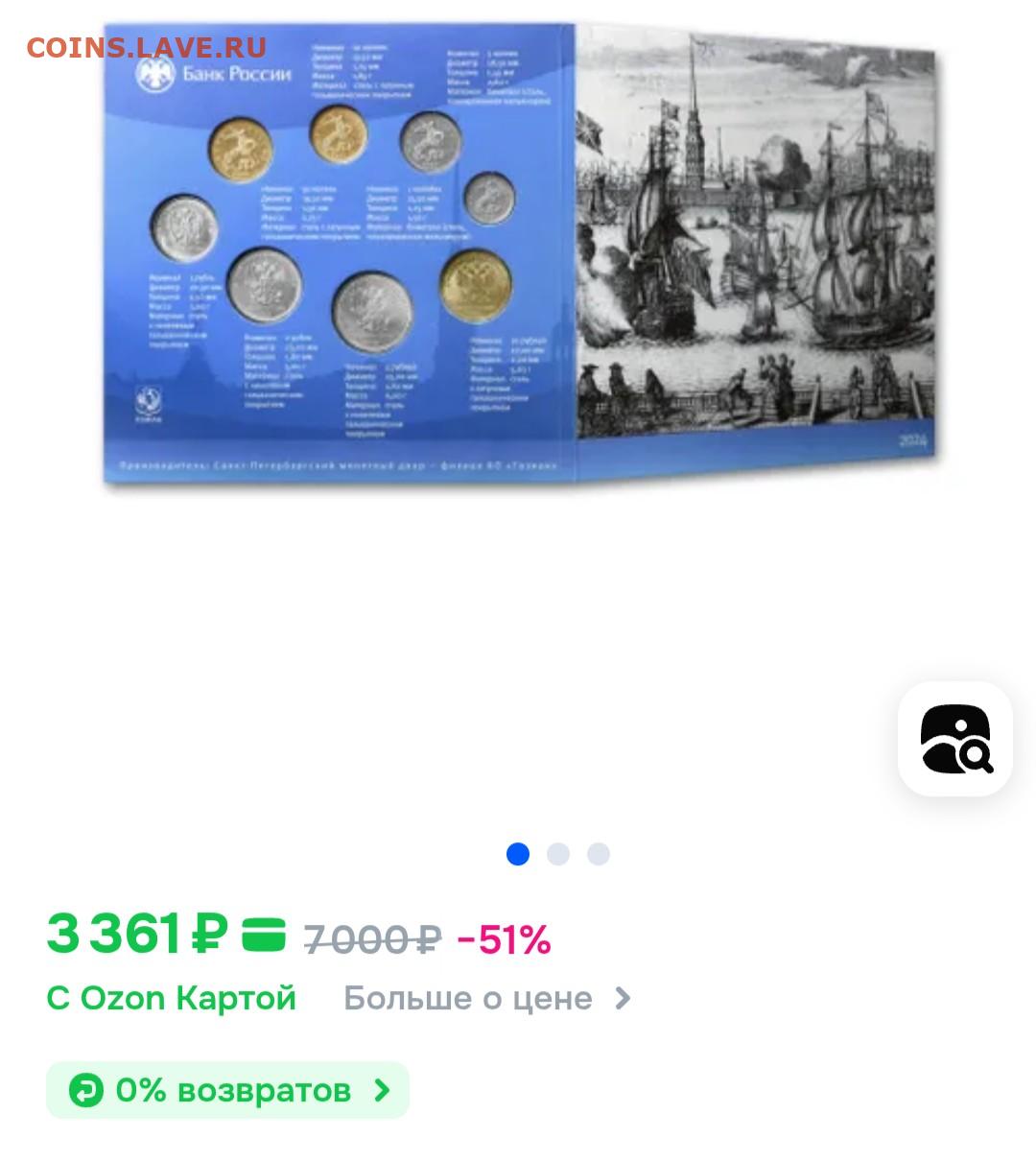Jump to the second photo dot
This screenshot has height=1161, width=1036.
pyautogui.click(x=558, y=854)
